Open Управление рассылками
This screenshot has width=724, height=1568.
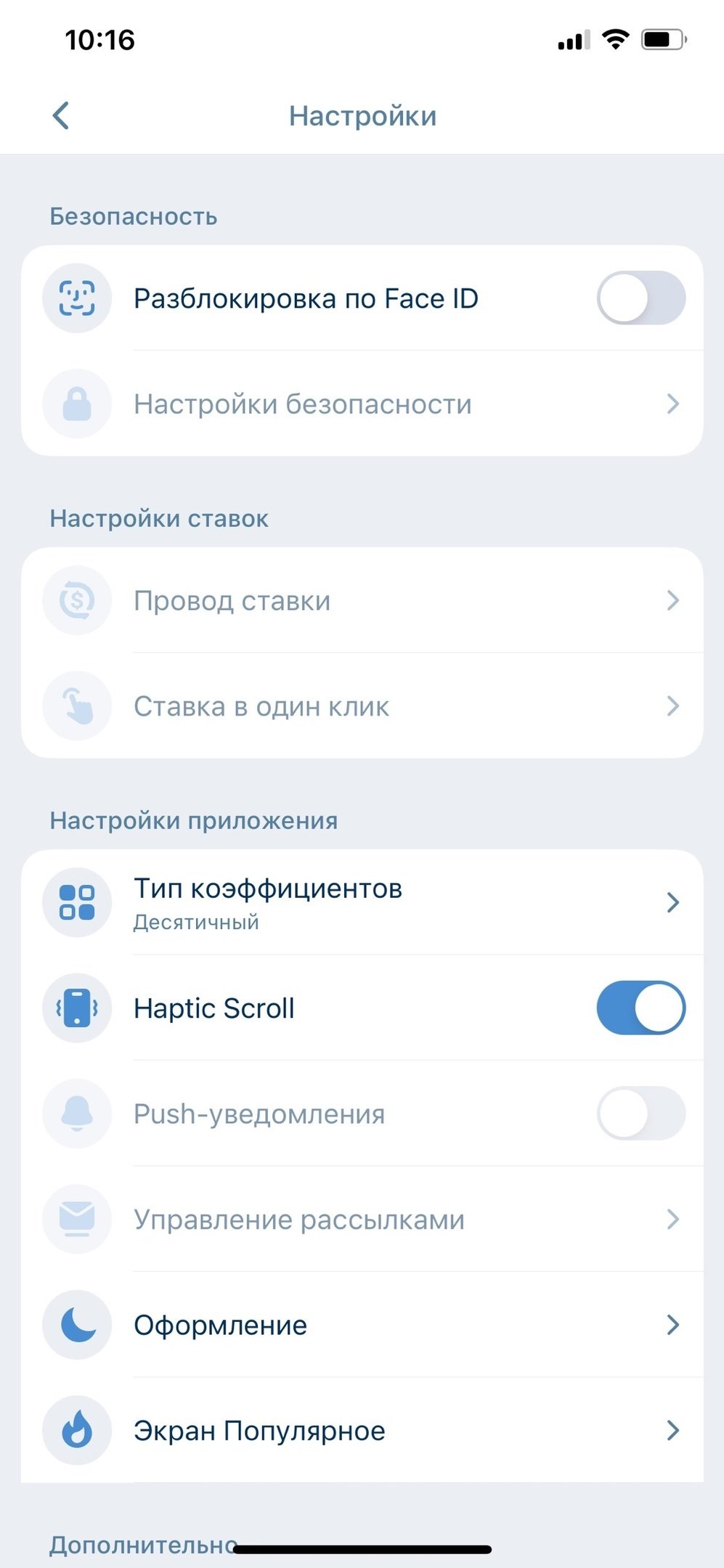point(362,1220)
